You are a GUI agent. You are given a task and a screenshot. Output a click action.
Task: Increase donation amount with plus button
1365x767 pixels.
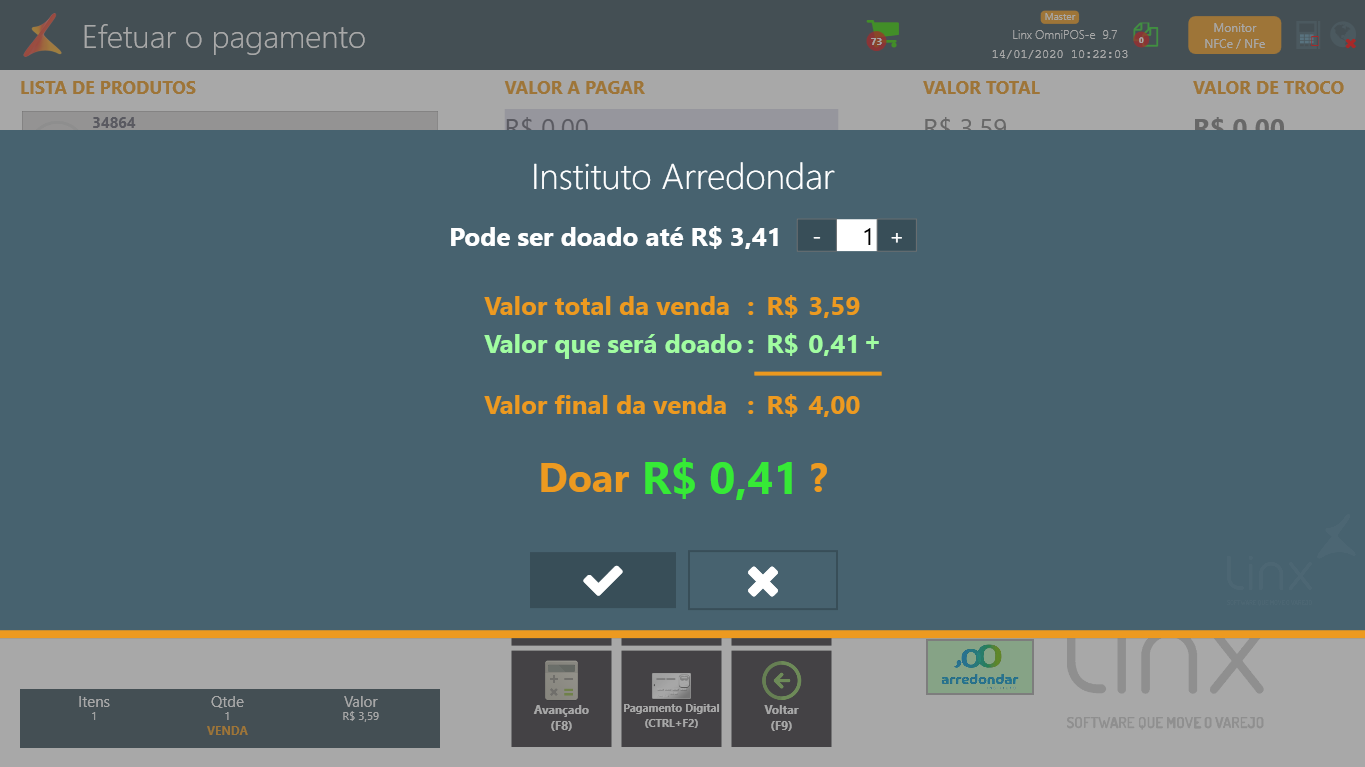897,237
